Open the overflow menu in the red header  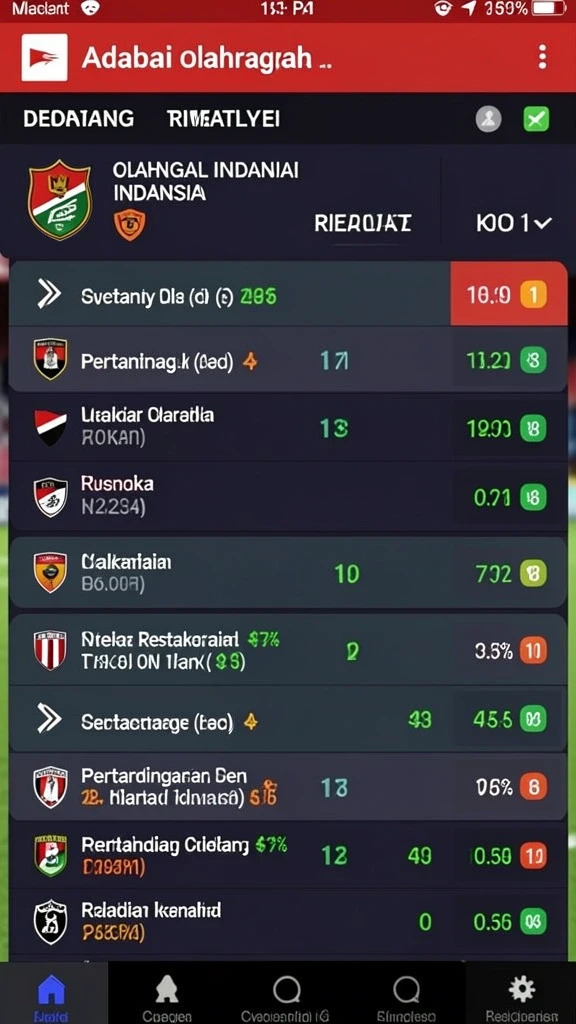(x=542, y=57)
